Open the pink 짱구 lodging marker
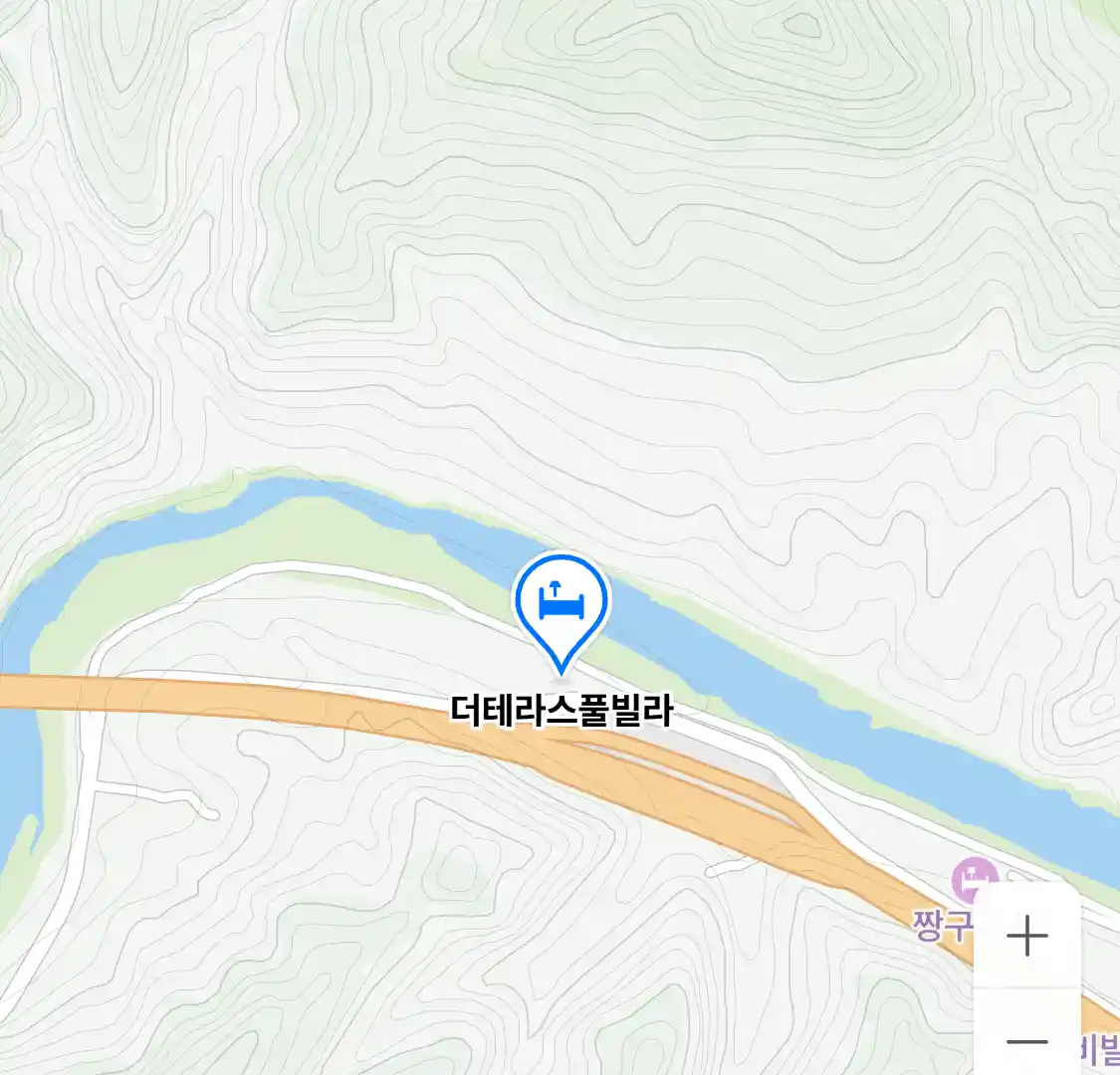Image resolution: width=1120 pixels, height=1075 pixels. click(x=972, y=878)
